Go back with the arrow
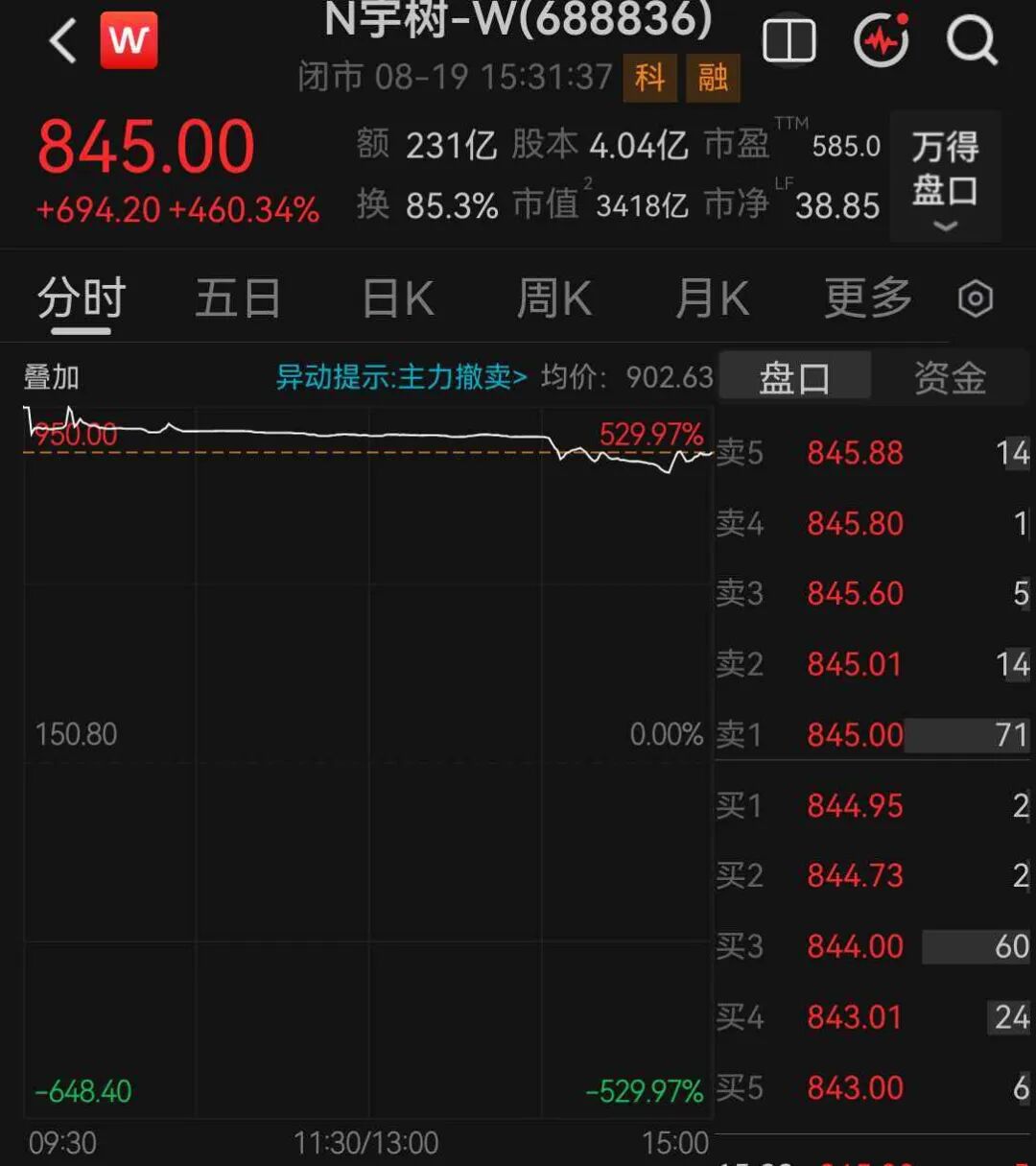The image size is (1036, 1166). click(63, 41)
